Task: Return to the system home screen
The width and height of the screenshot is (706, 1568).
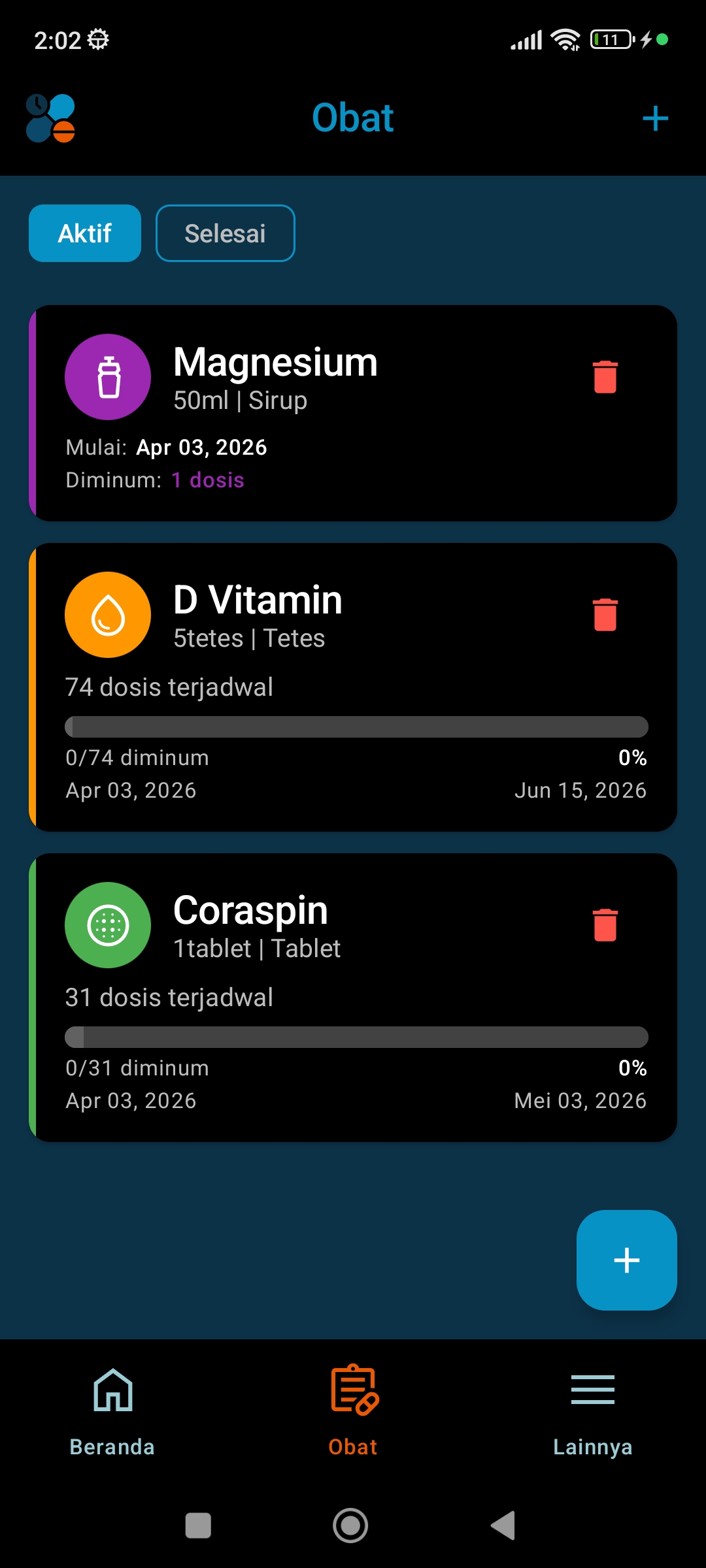Action: click(350, 1526)
